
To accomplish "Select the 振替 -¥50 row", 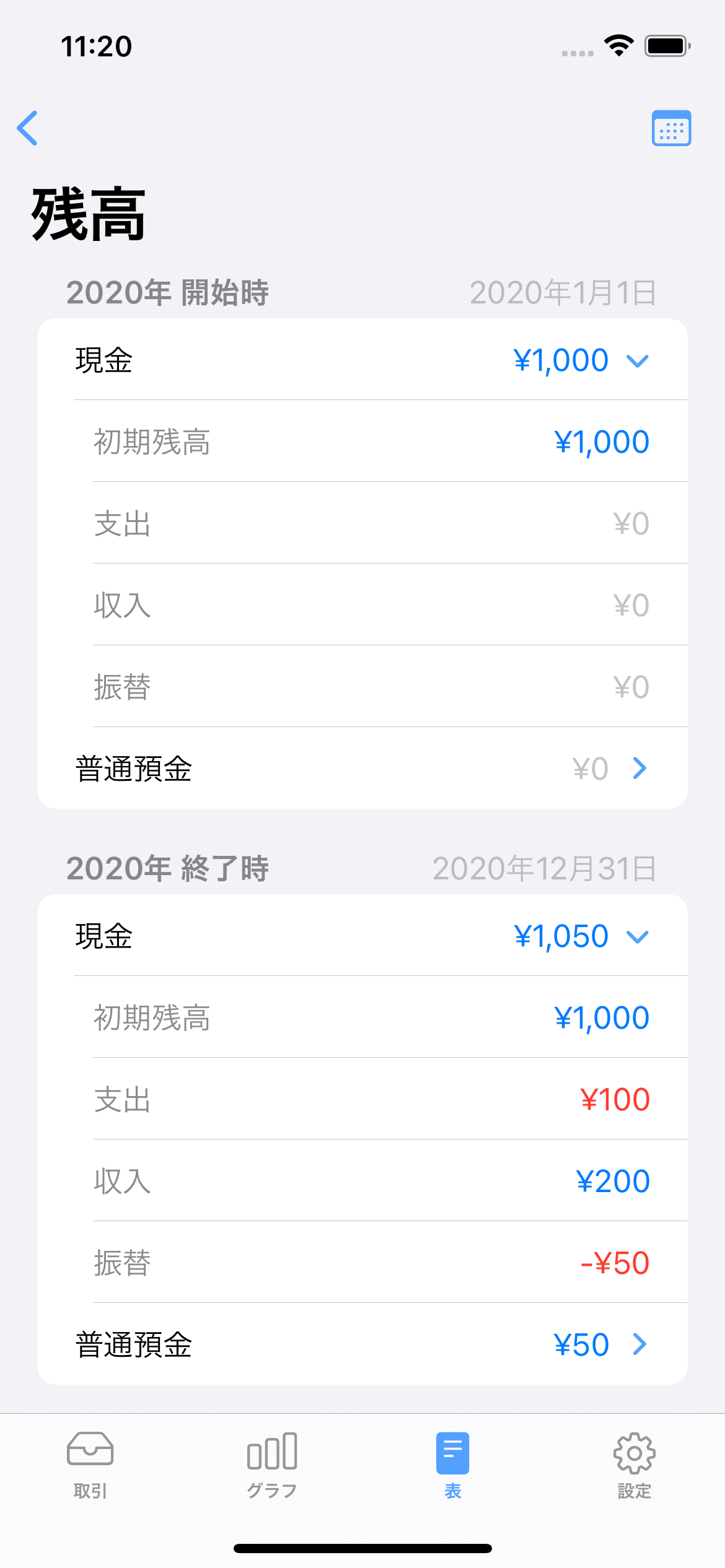I will 362,1262.
